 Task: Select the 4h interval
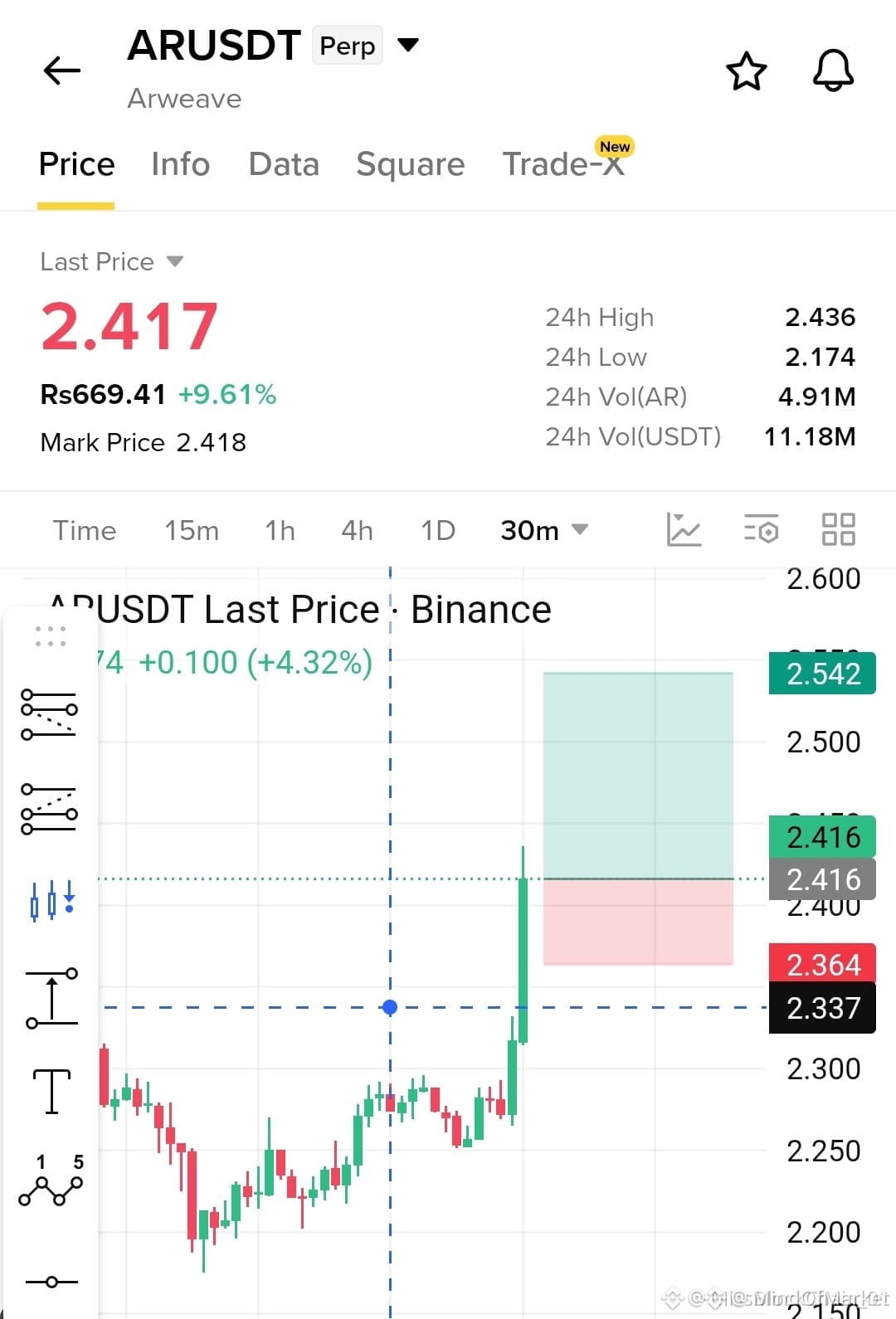click(358, 531)
